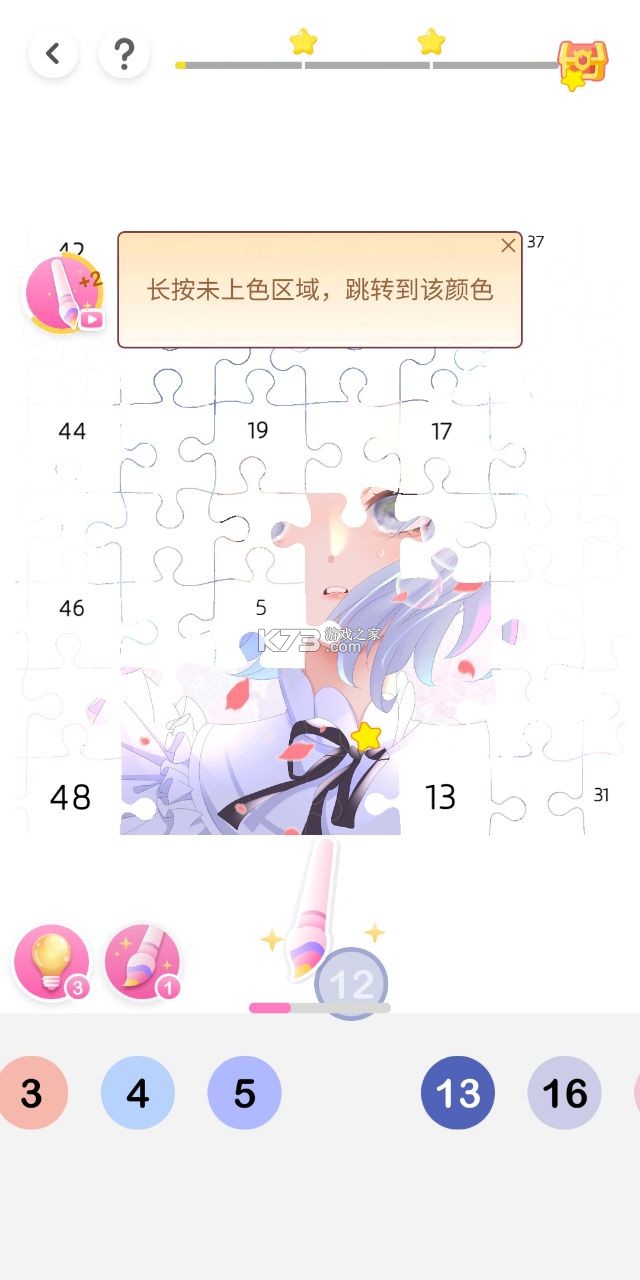
Task: Select color number 5
Action: click(x=244, y=1093)
